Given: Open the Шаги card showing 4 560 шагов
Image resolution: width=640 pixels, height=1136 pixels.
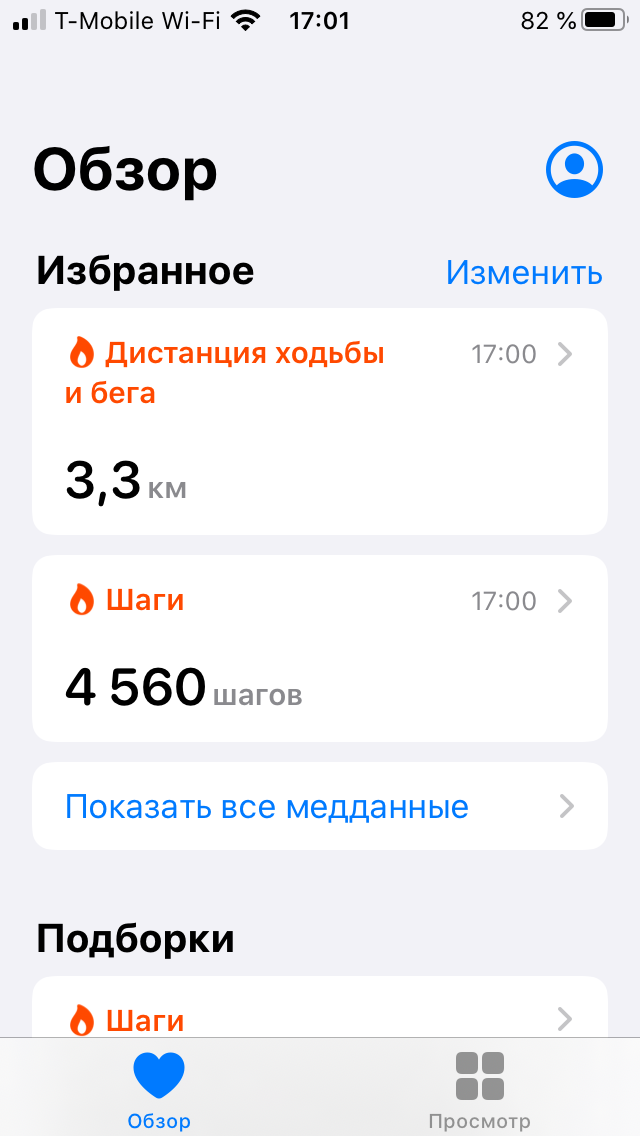Looking at the screenshot, I should tap(320, 648).
